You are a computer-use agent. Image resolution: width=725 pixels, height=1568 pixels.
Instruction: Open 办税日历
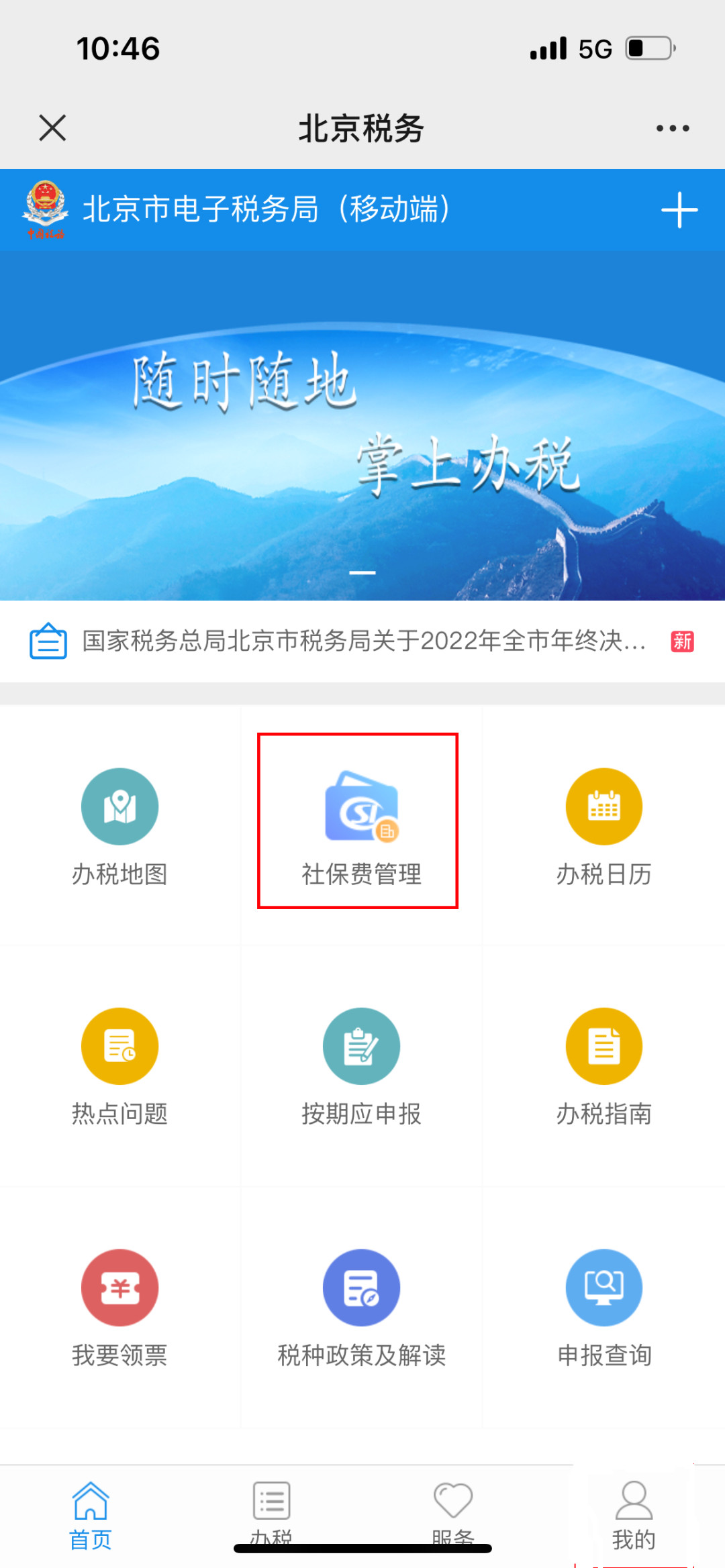click(x=603, y=825)
